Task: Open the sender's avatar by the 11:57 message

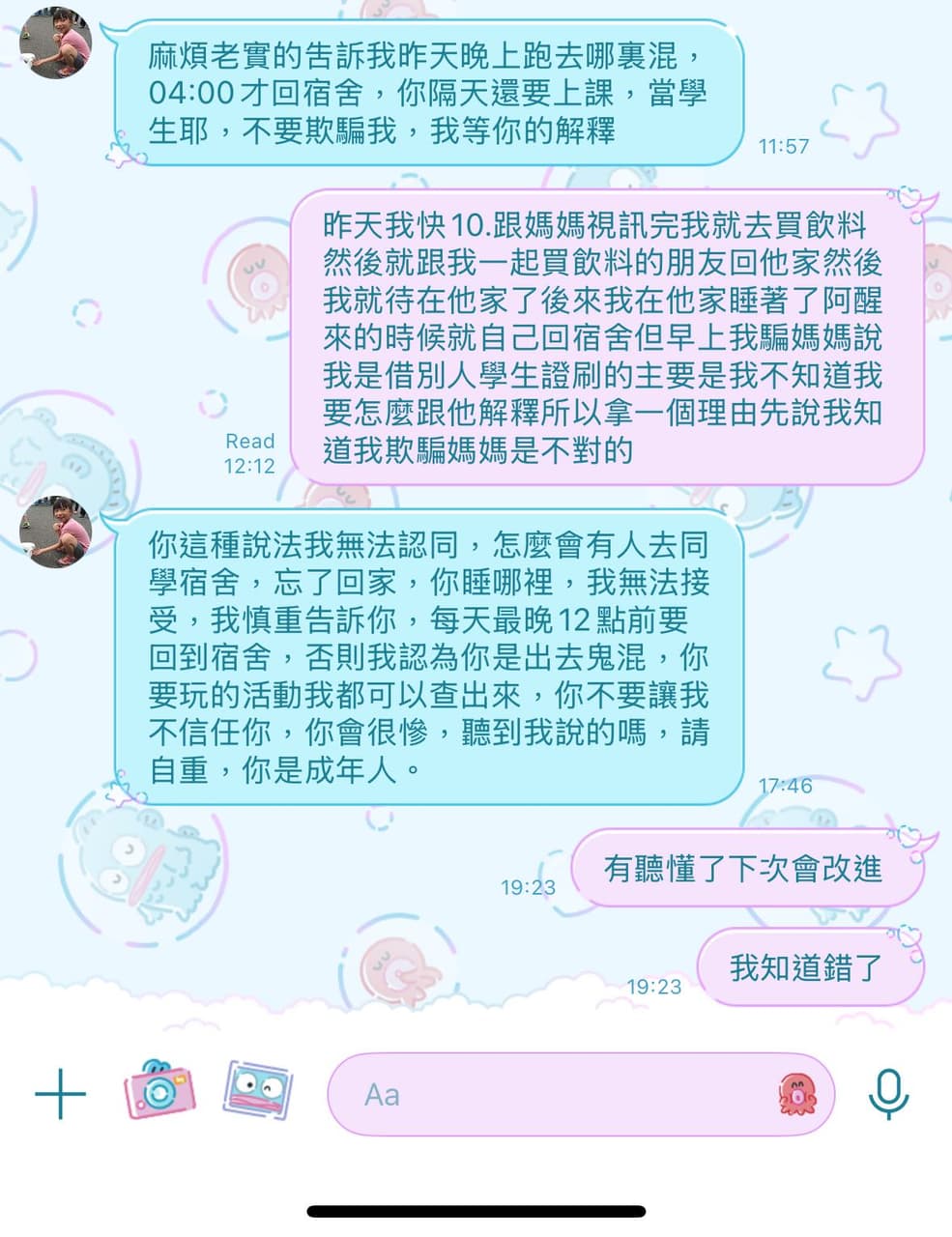Action: point(56,44)
